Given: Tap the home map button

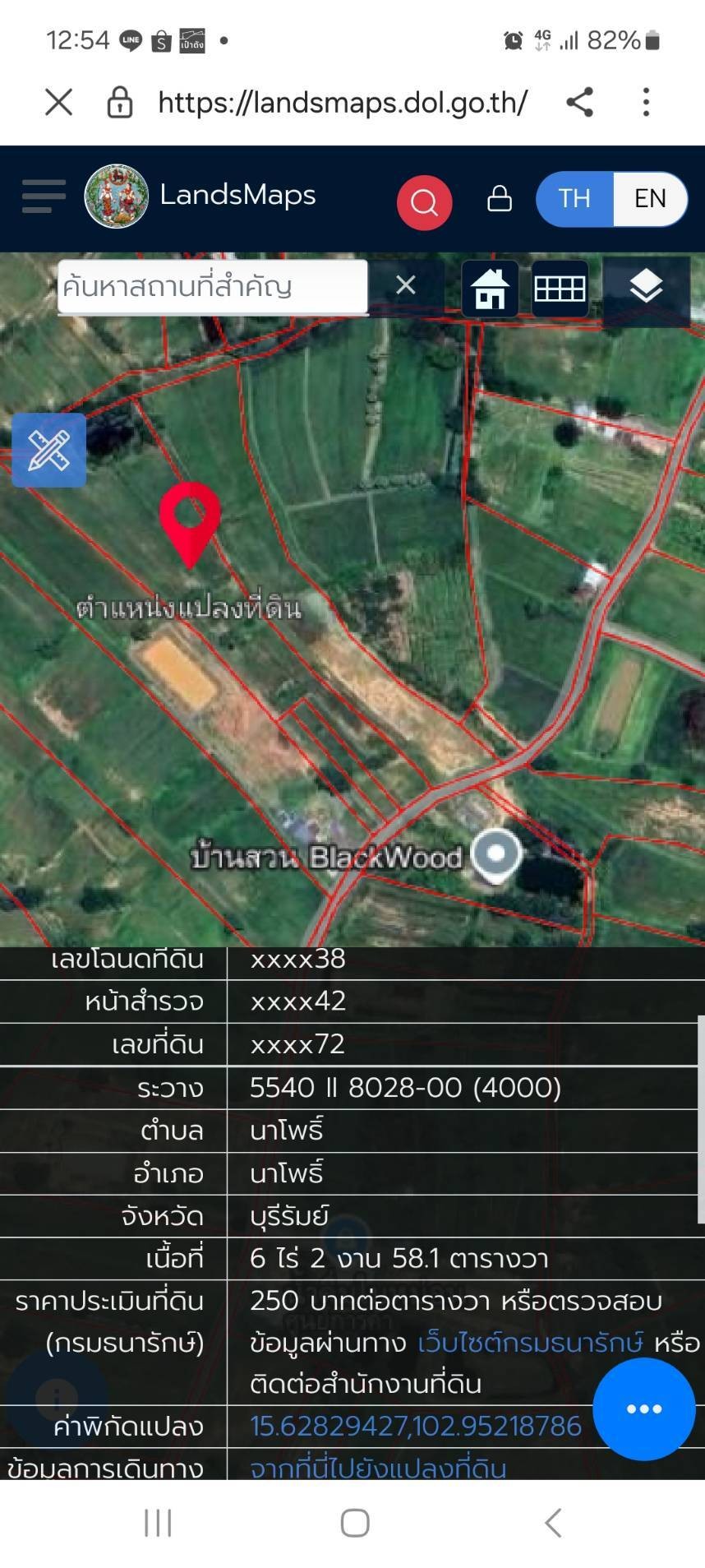Looking at the screenshot, I should pyautogui.click(x=490, y=289).
